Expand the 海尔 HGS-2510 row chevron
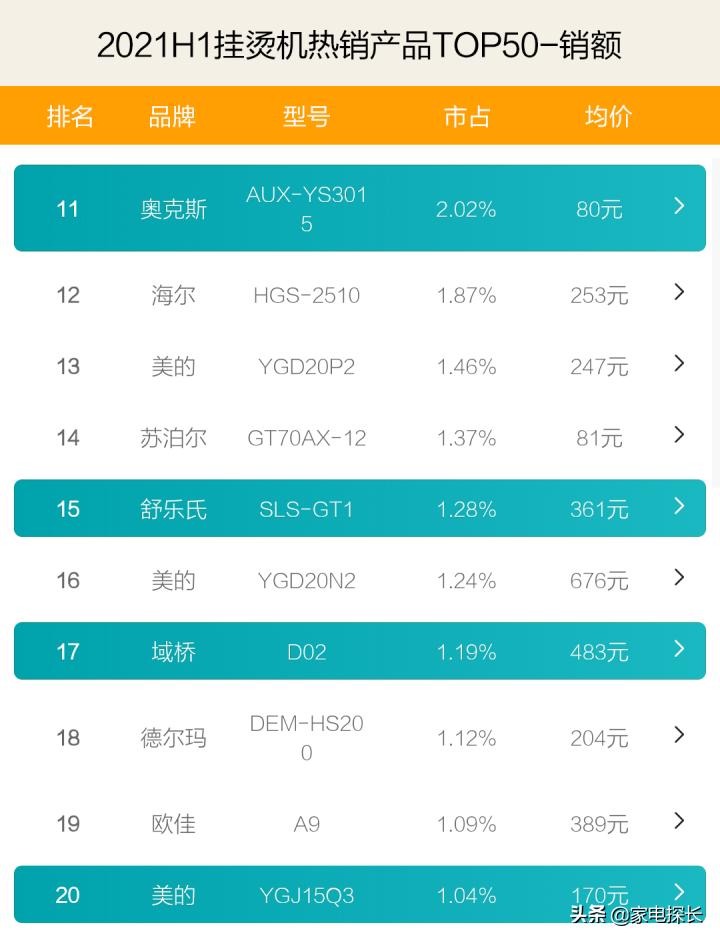This screenshot has width=720, height=941. click(679, 294)
